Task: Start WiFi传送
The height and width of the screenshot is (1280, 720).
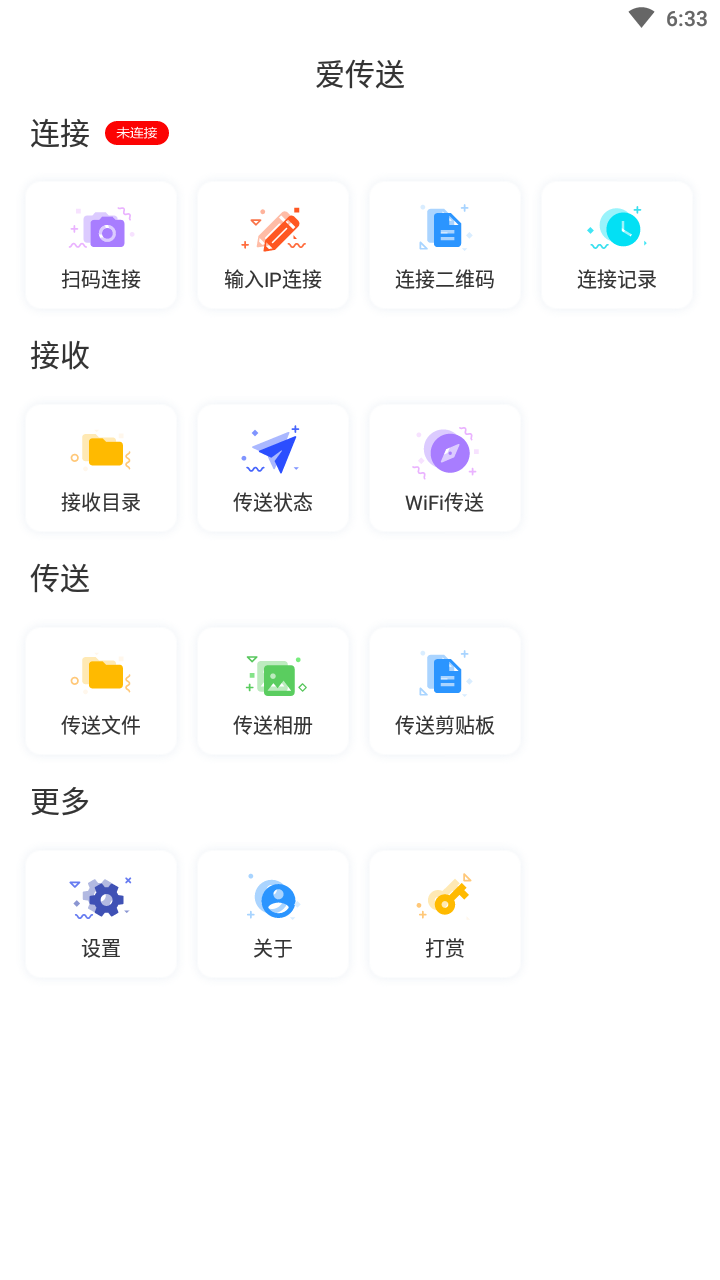Action: click(445, 468)
